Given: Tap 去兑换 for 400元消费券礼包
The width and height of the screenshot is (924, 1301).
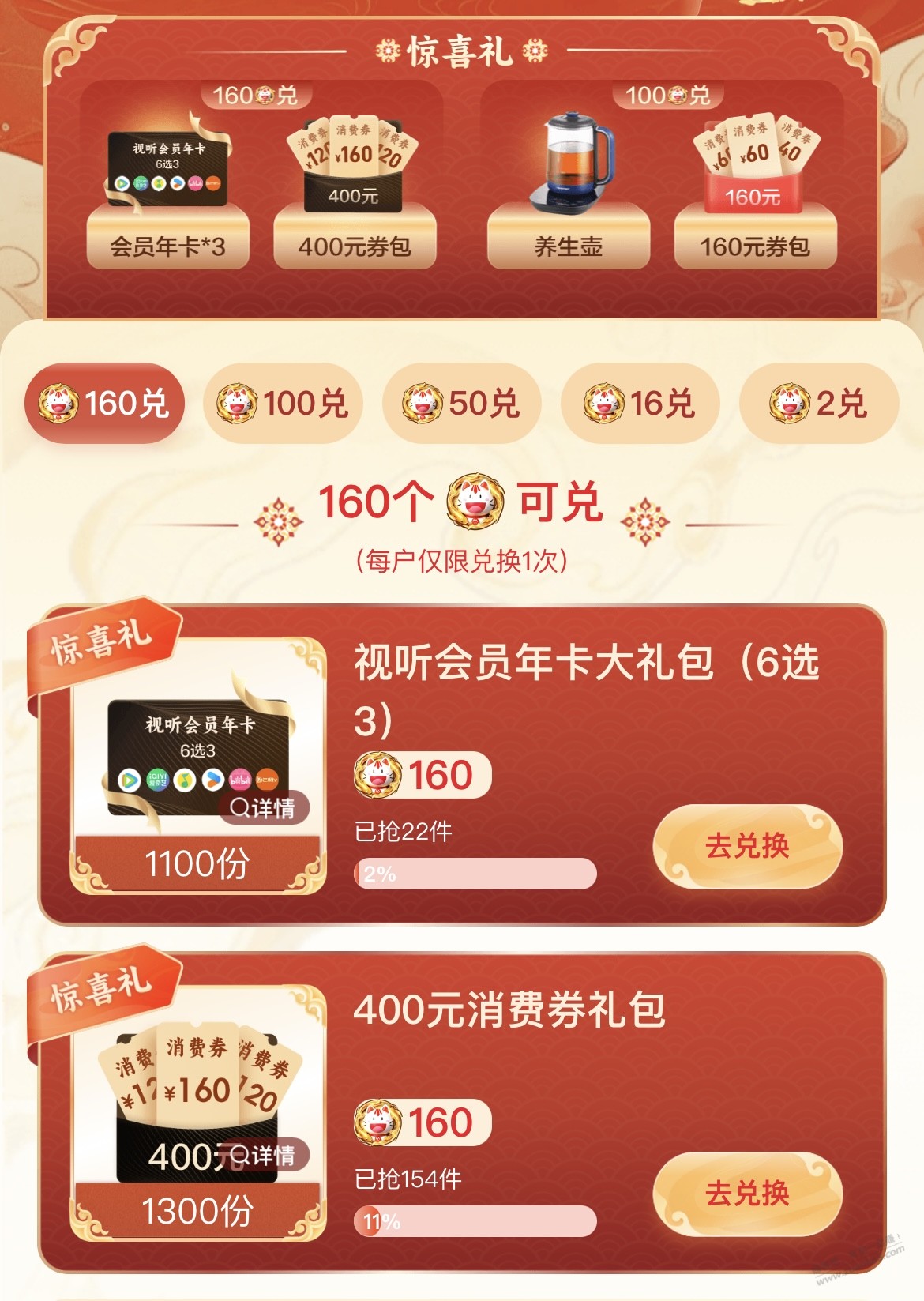Looking at the screenshot, I should [x=747, y=1193].
